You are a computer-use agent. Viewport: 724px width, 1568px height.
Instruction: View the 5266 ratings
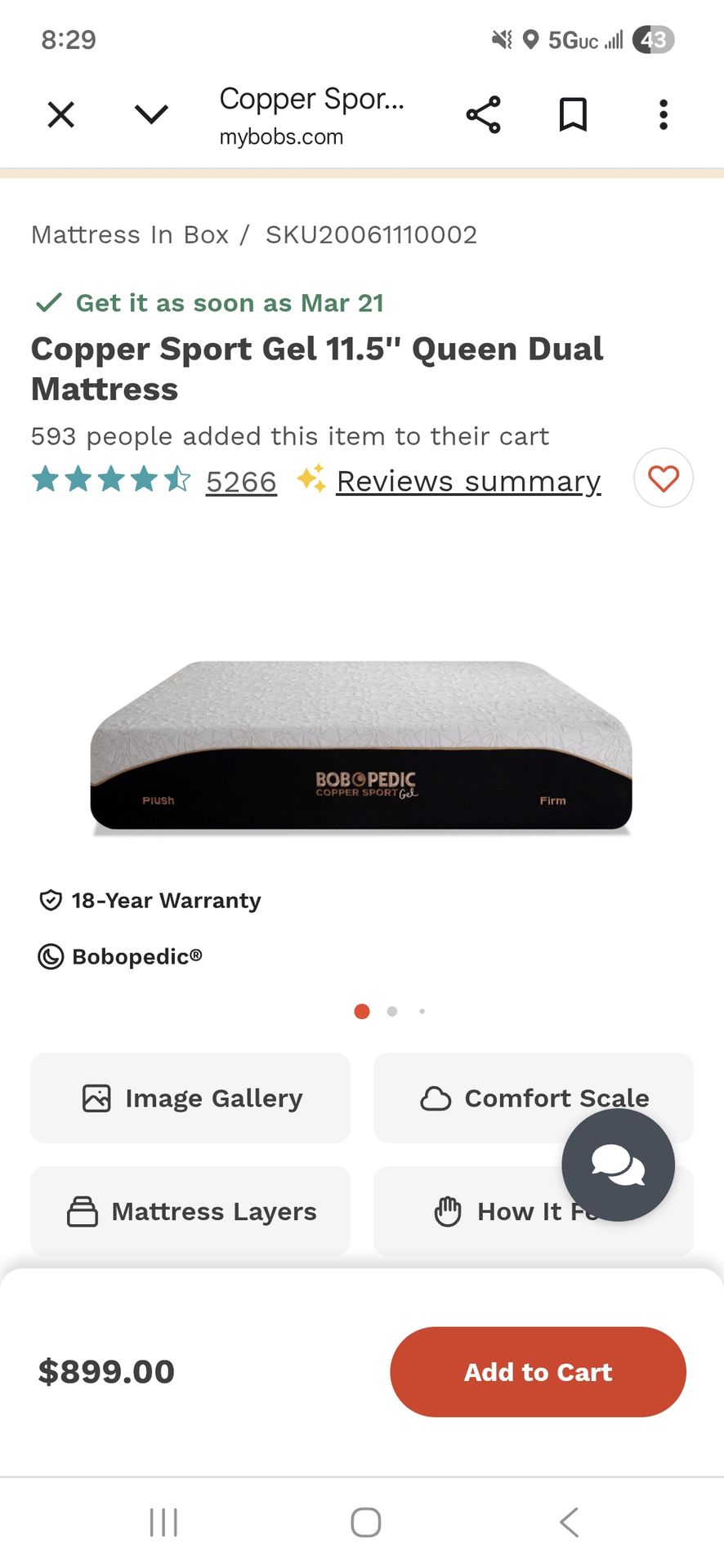click(241, 482)
